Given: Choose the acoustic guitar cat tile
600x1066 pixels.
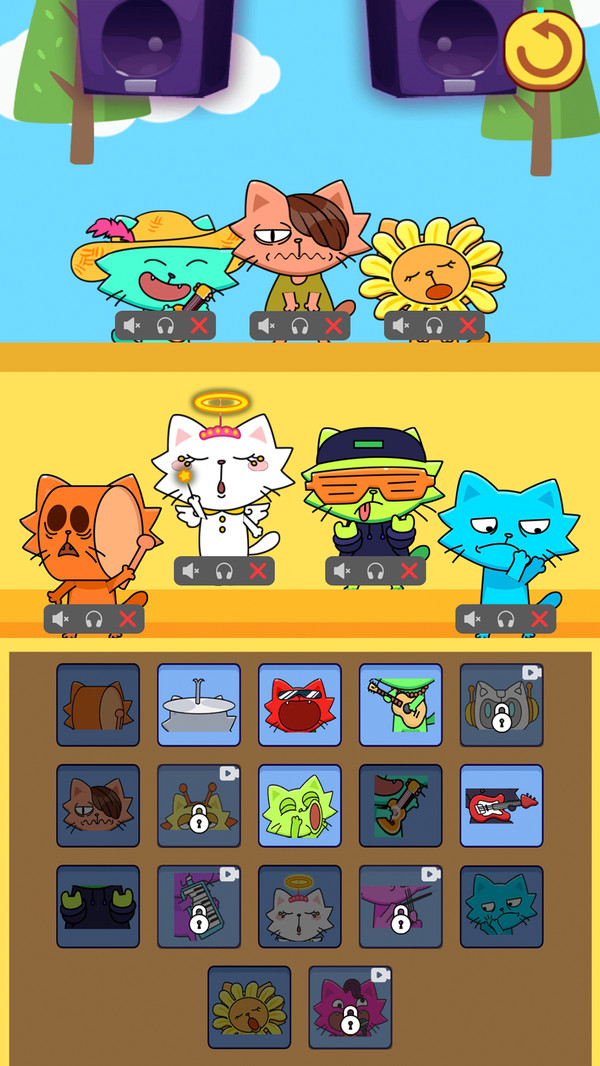Looking at the screenshot, I should 400,705.
